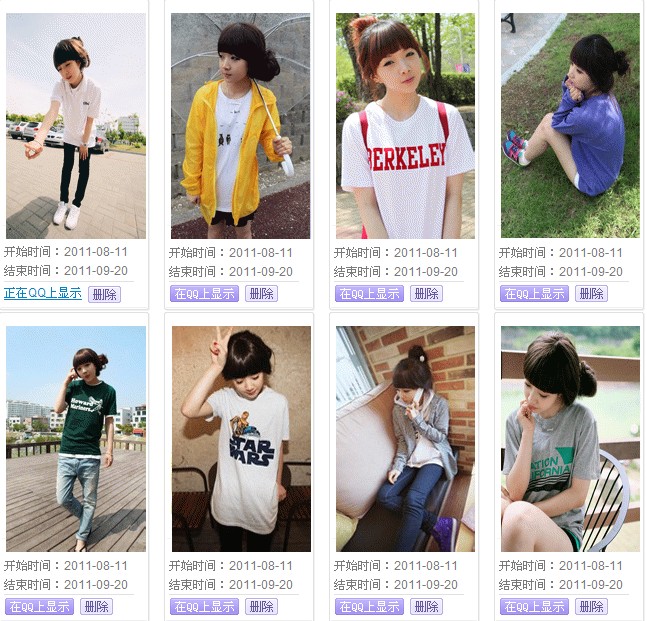Image resolution: width=647 pixels, height=621 pixels.
Task: Show the gray California tee photo on QQ
Action: [534, 606]
